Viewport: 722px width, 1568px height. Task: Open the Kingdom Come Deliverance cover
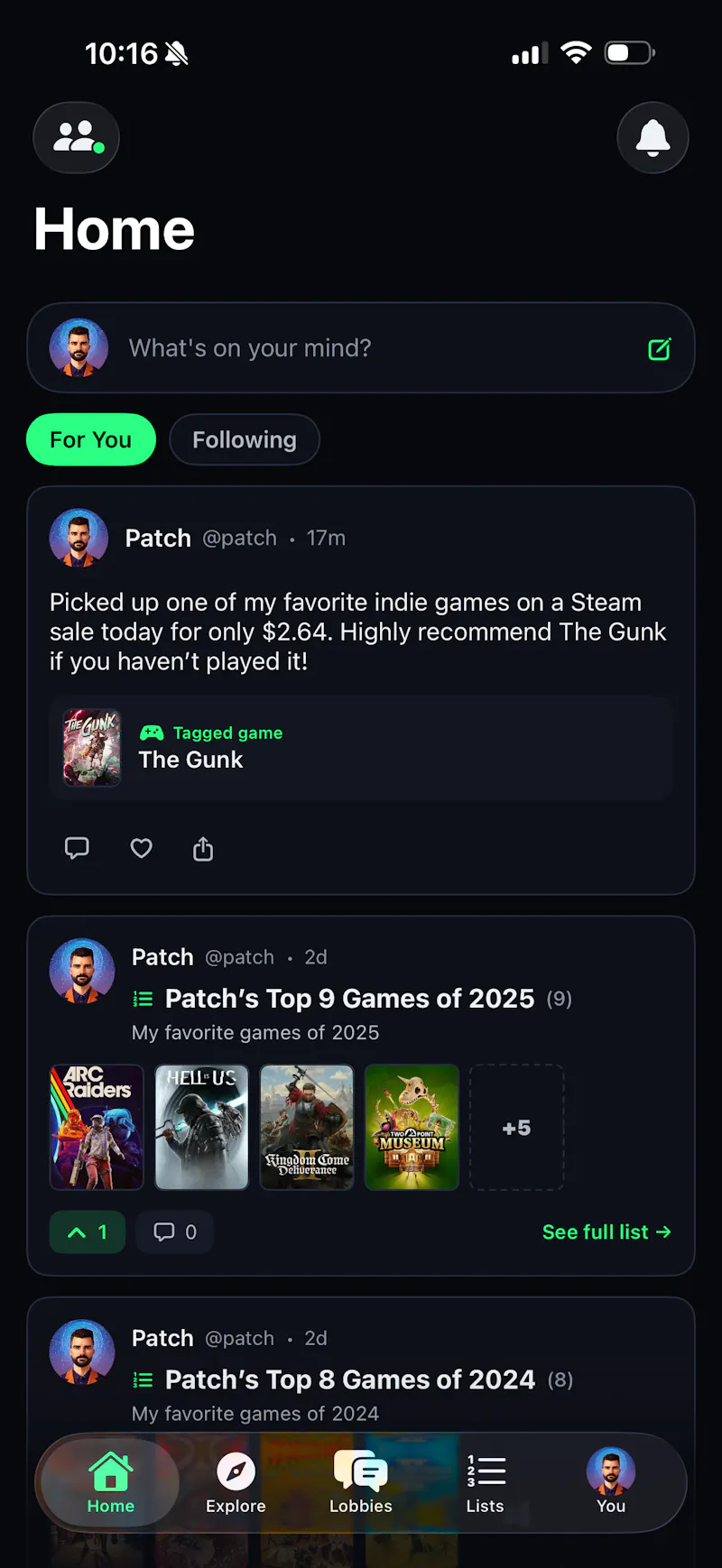(307, 1127)
